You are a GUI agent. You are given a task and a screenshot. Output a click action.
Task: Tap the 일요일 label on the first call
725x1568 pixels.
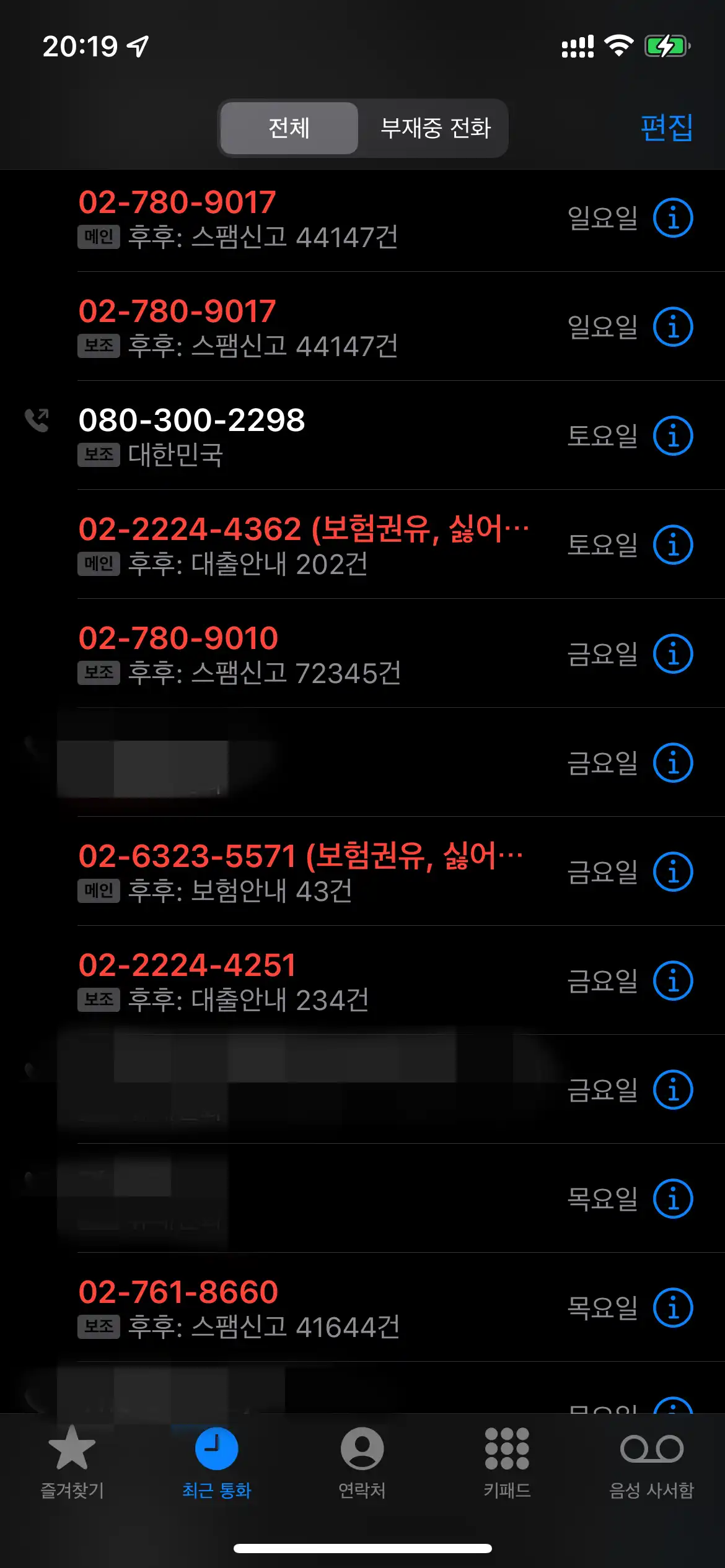[x=603, y=218]
